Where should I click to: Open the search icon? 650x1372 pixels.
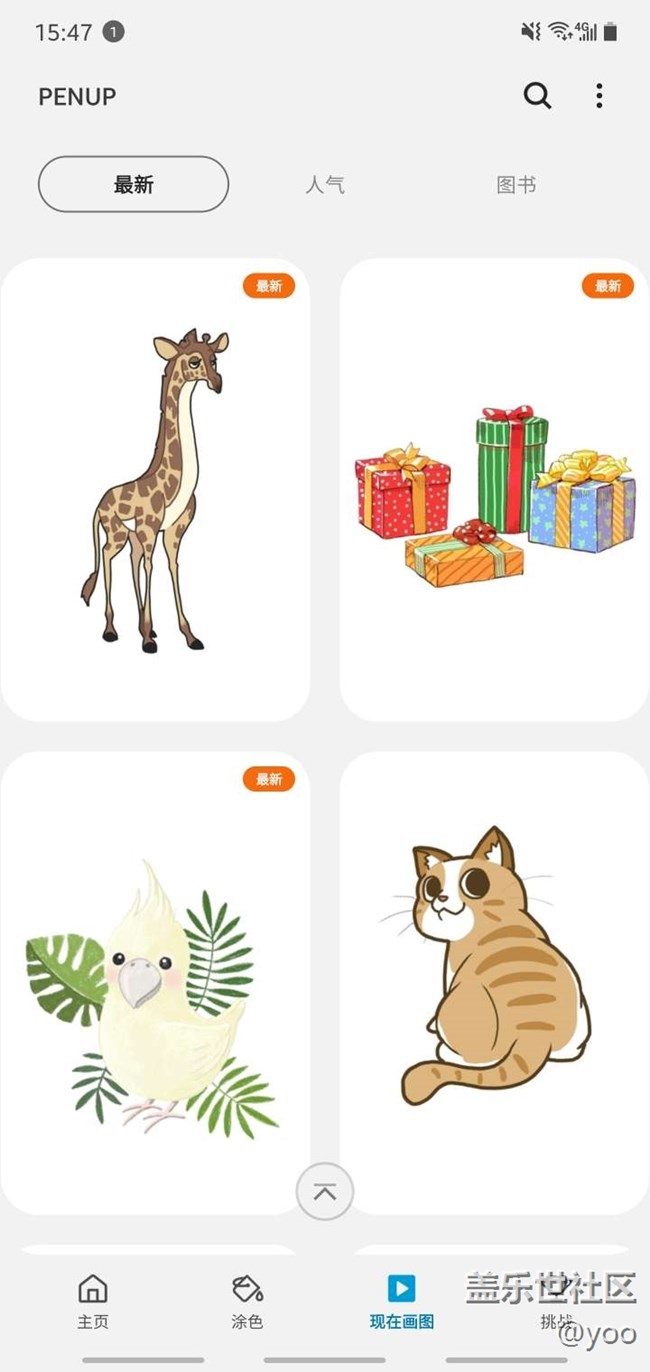537,96
